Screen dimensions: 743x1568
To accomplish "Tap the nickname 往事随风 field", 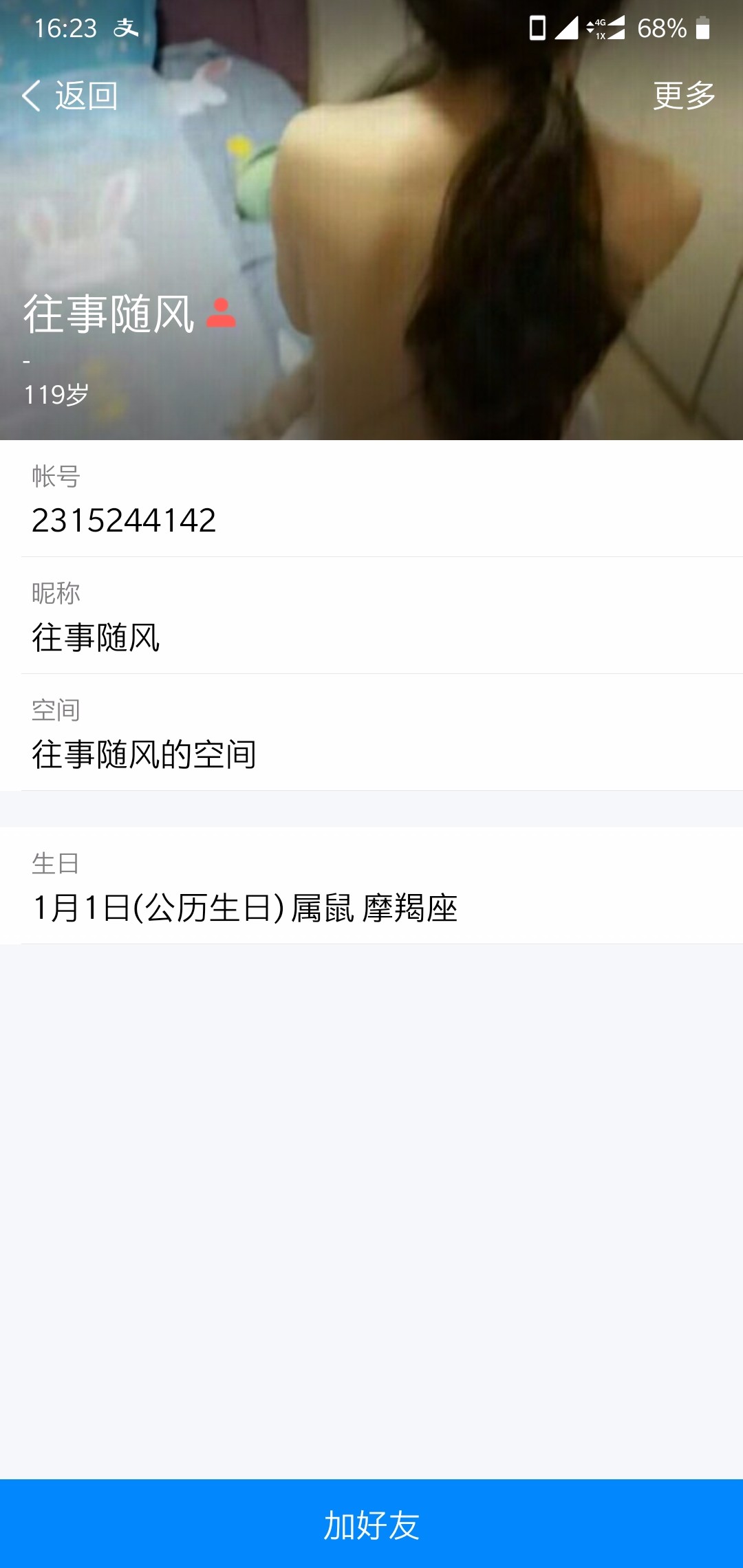I will (x=96, y=638).
